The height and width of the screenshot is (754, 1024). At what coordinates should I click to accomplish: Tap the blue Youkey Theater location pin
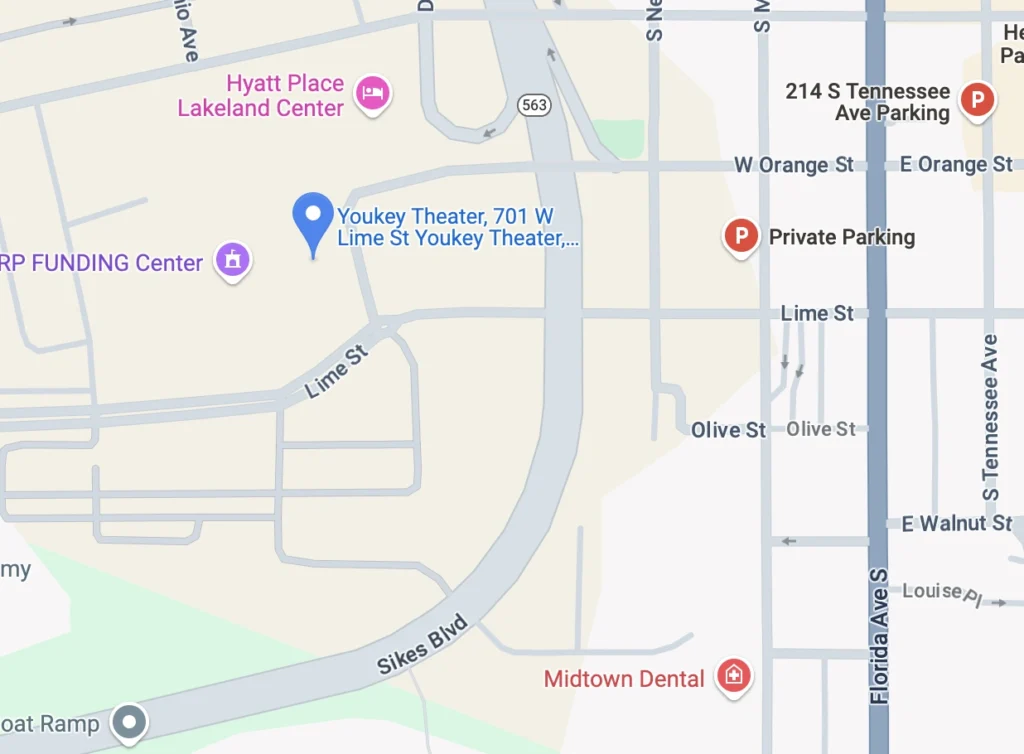[313, 218]
